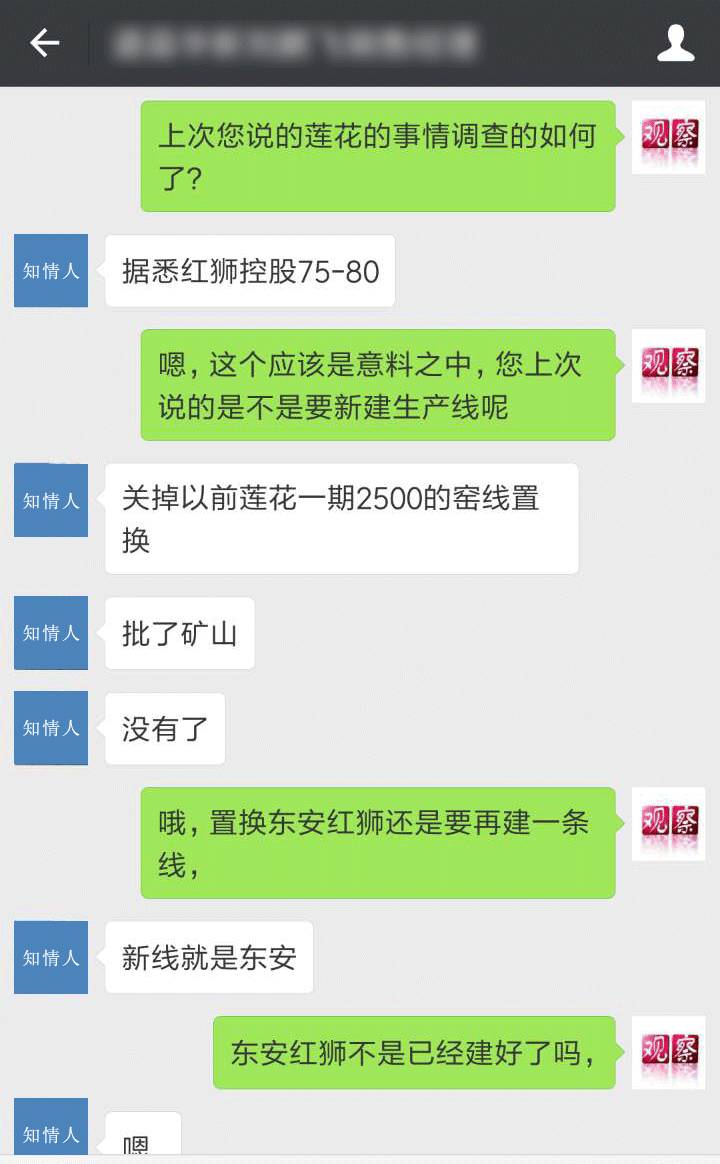Open chat info via profile icon
This screenshot has height=1164, width=720.
675,42
